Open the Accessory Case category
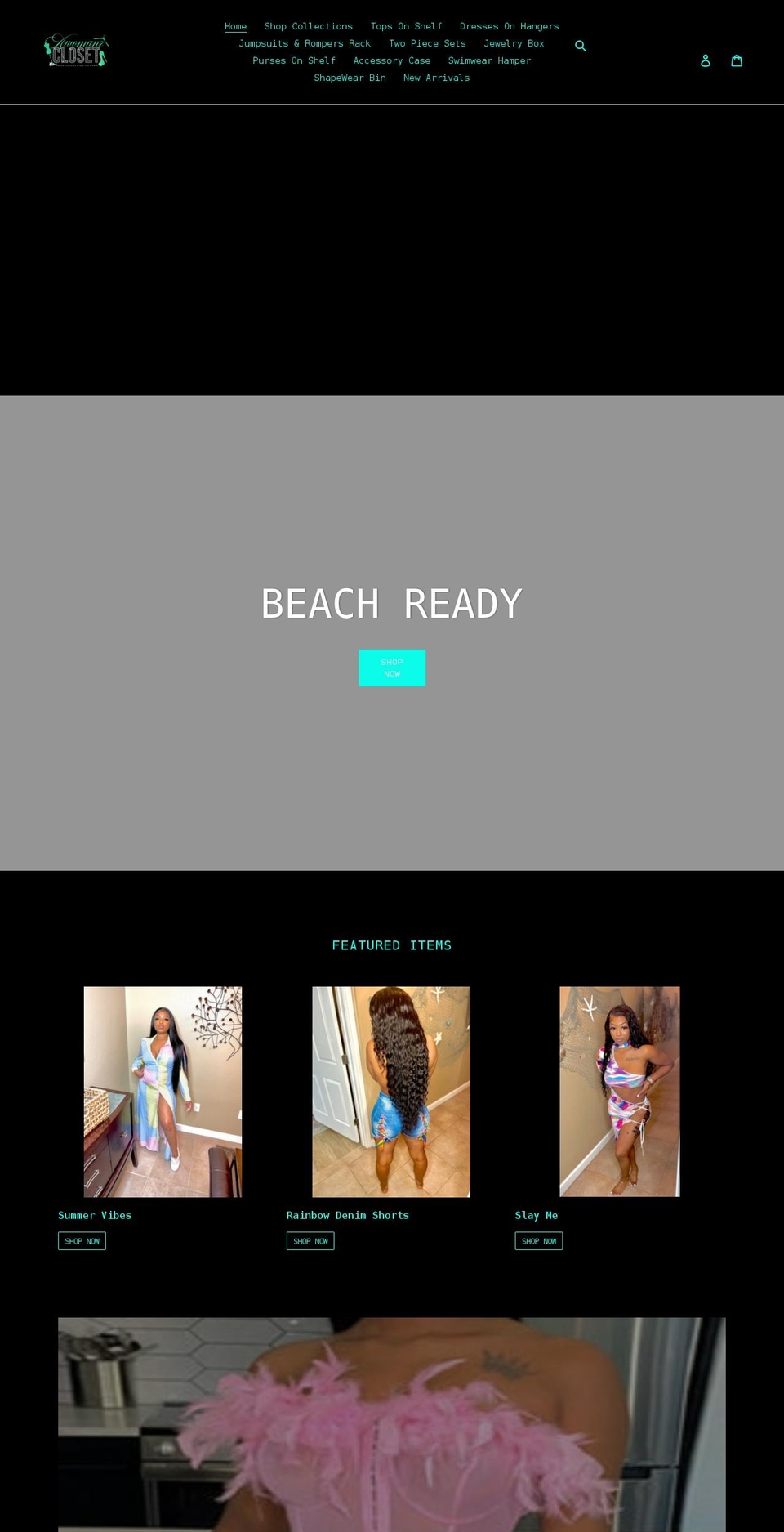The height and width of the screenshot is (1532, 784). (x=391, y=60)
